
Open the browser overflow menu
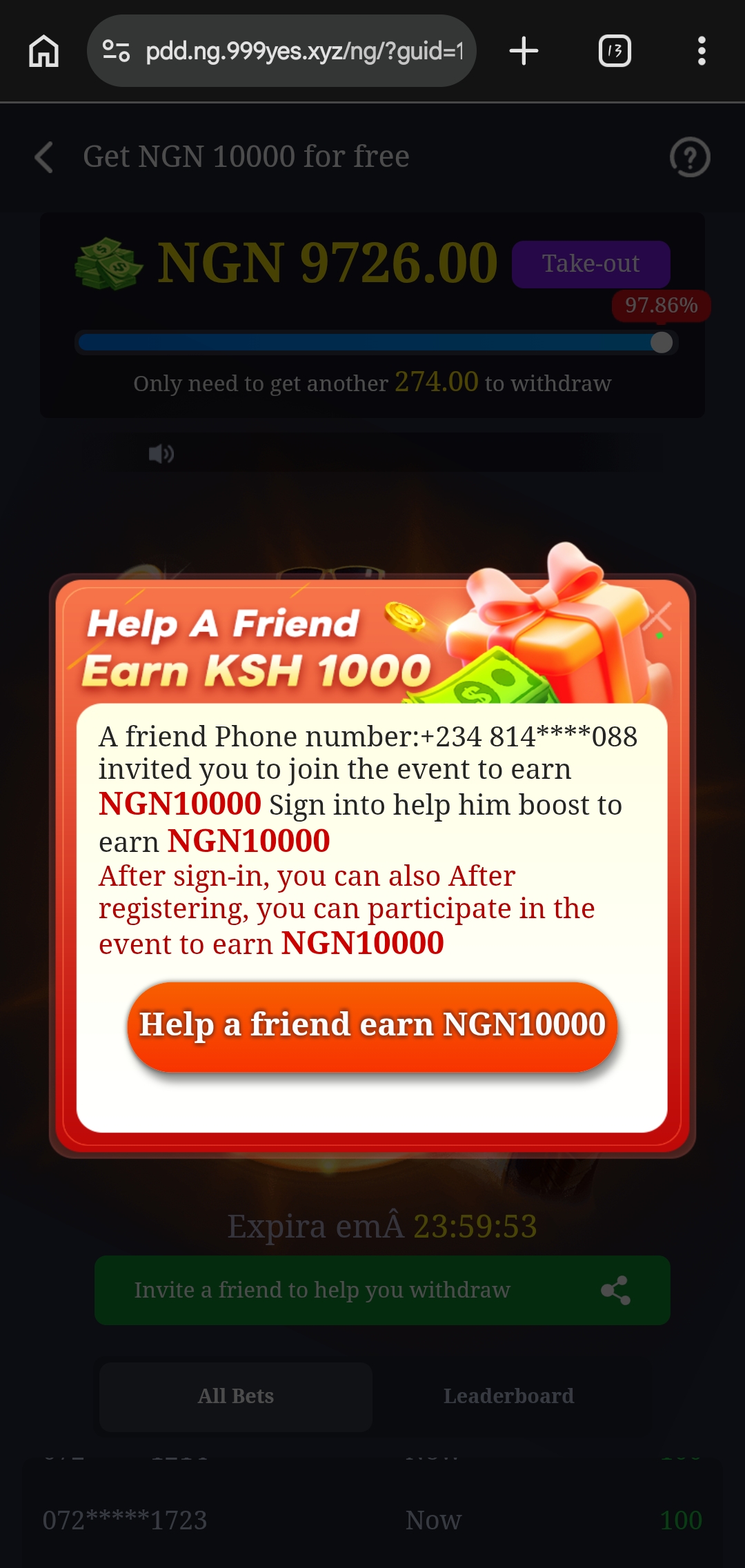pyautogui.click(x=702, y=51)
